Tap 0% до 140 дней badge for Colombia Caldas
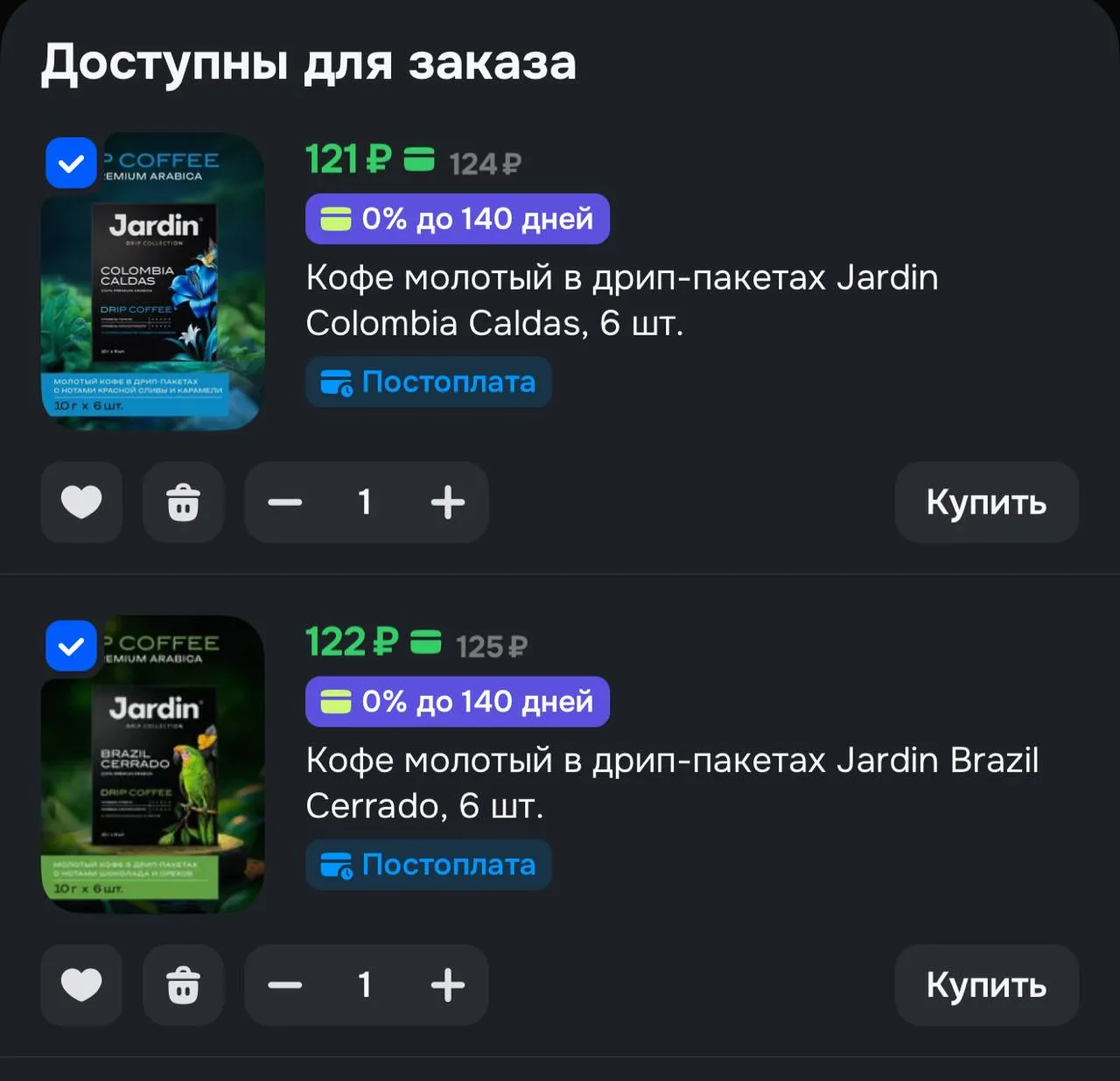Screen dimensions: 1120x1081 pyautogui.click(x=458, y=219)
